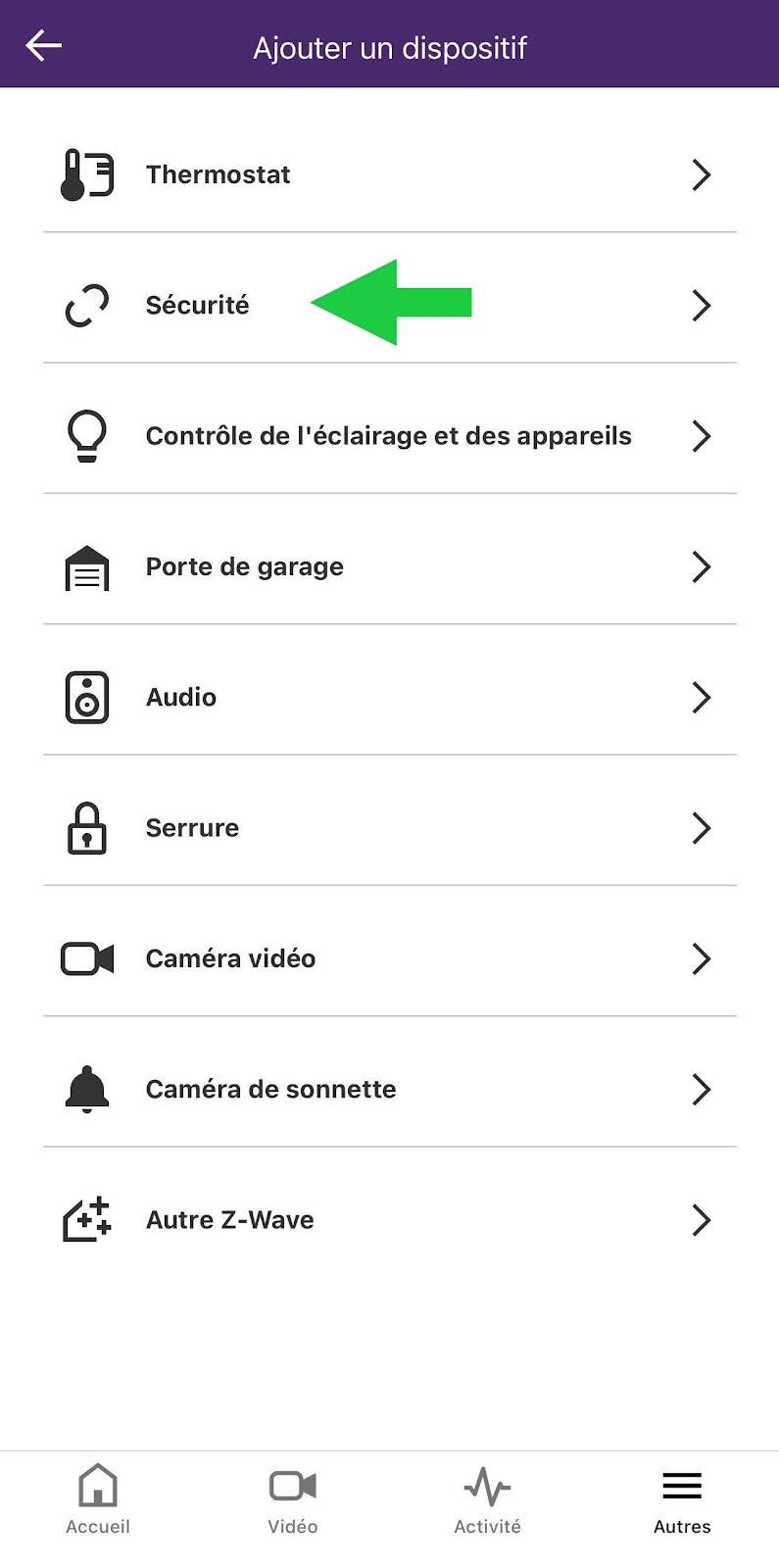Select Serrure to add a lock
Image resolution: width=779 pixels, height=1568 pixels.
click(389, 828)
